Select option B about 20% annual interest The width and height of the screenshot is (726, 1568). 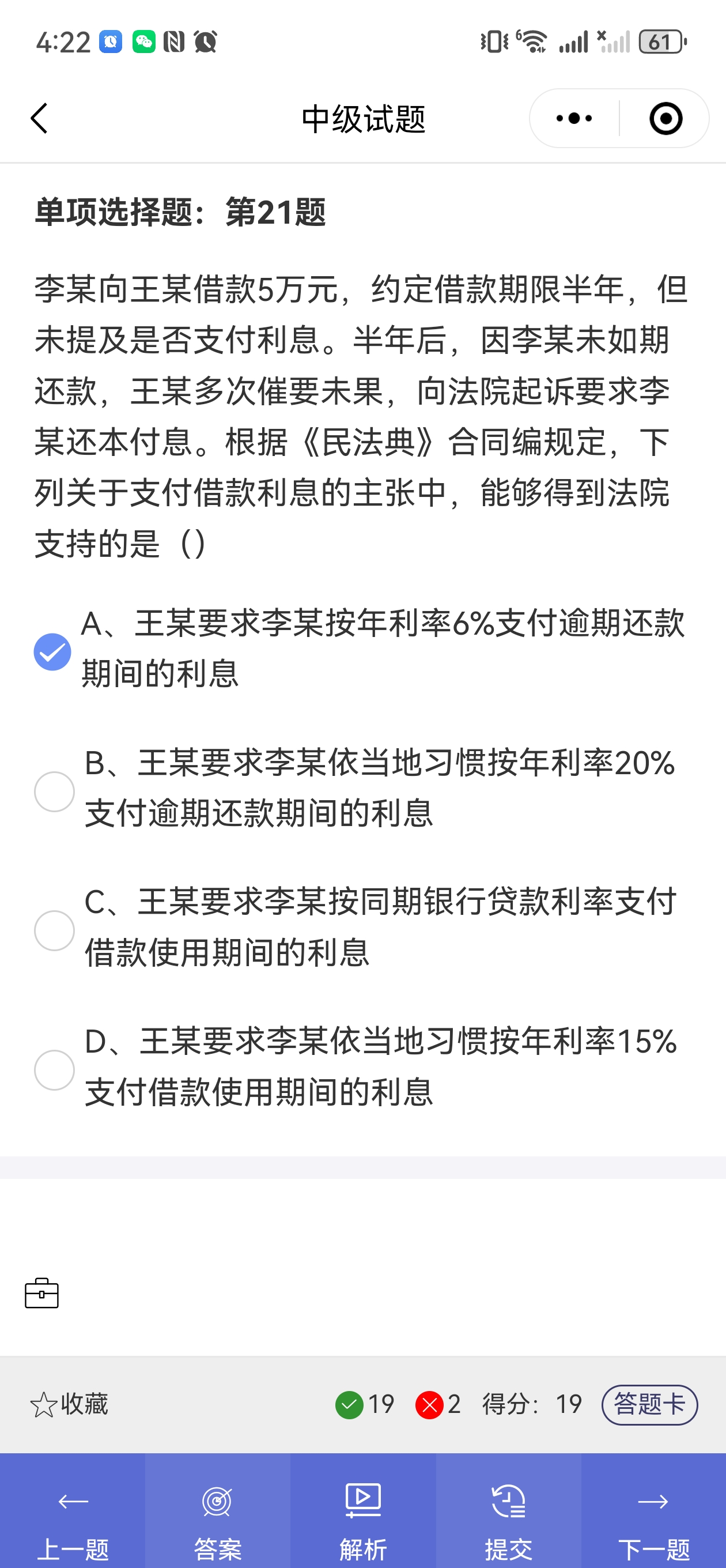coord(360,789)
